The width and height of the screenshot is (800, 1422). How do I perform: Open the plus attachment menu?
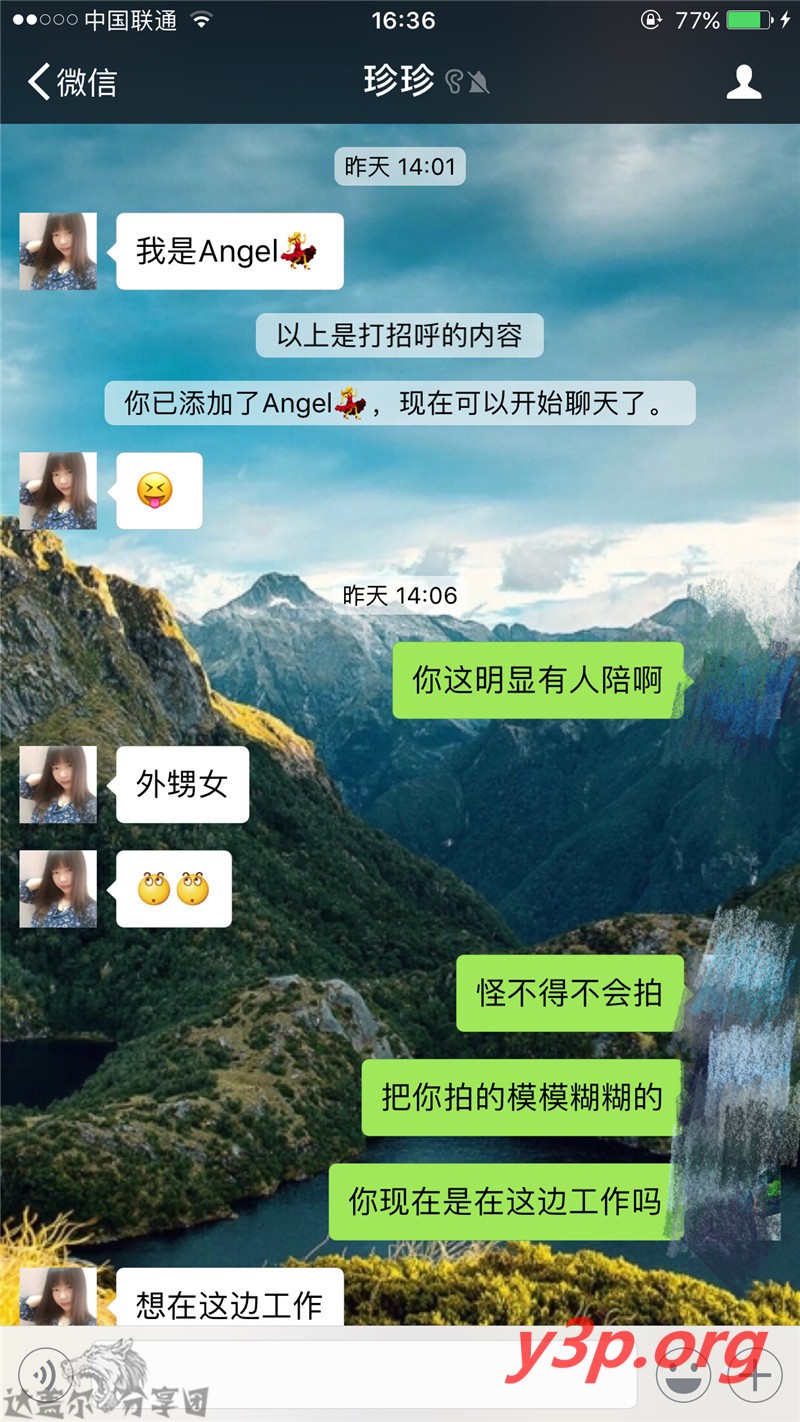tap(755, 1377)
